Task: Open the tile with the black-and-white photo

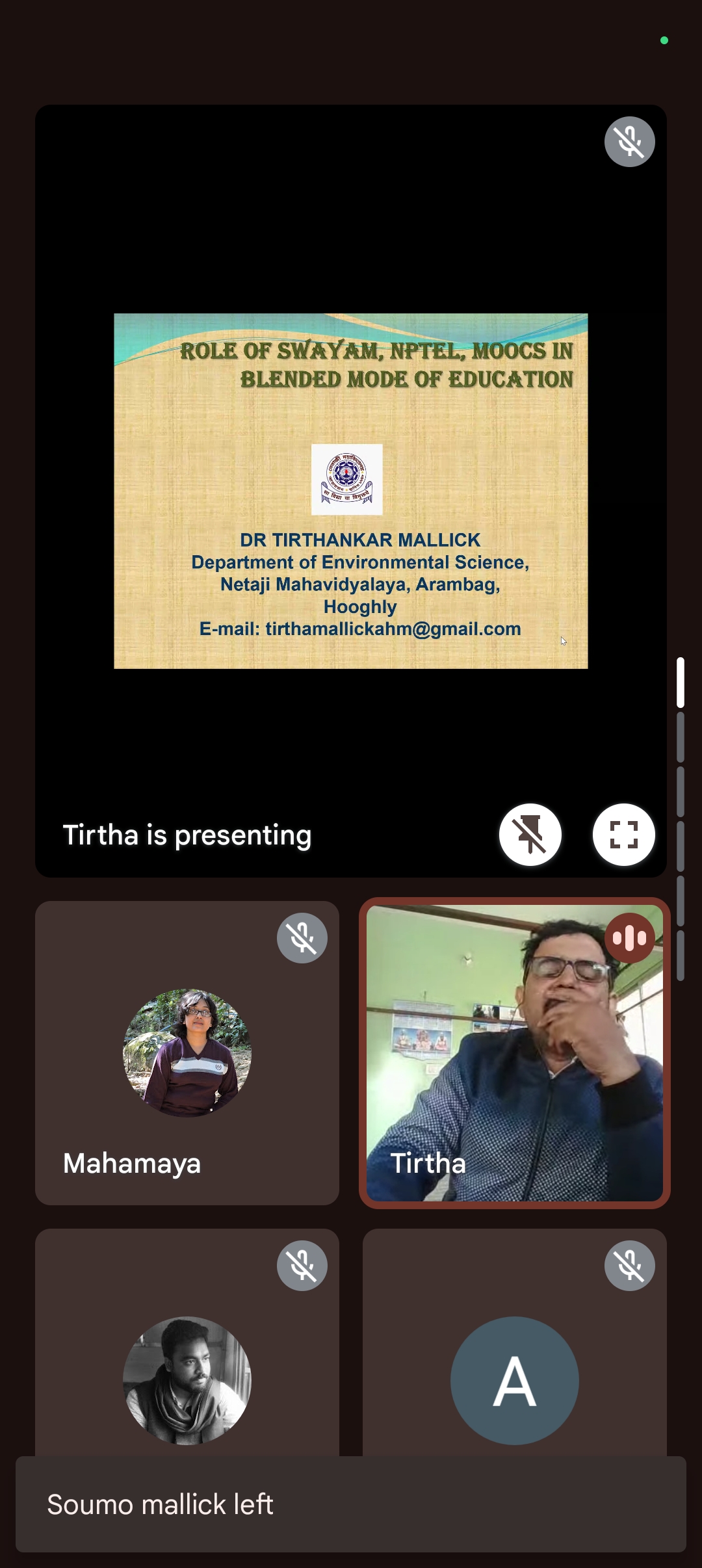Action: click(x=187, y=1342)
